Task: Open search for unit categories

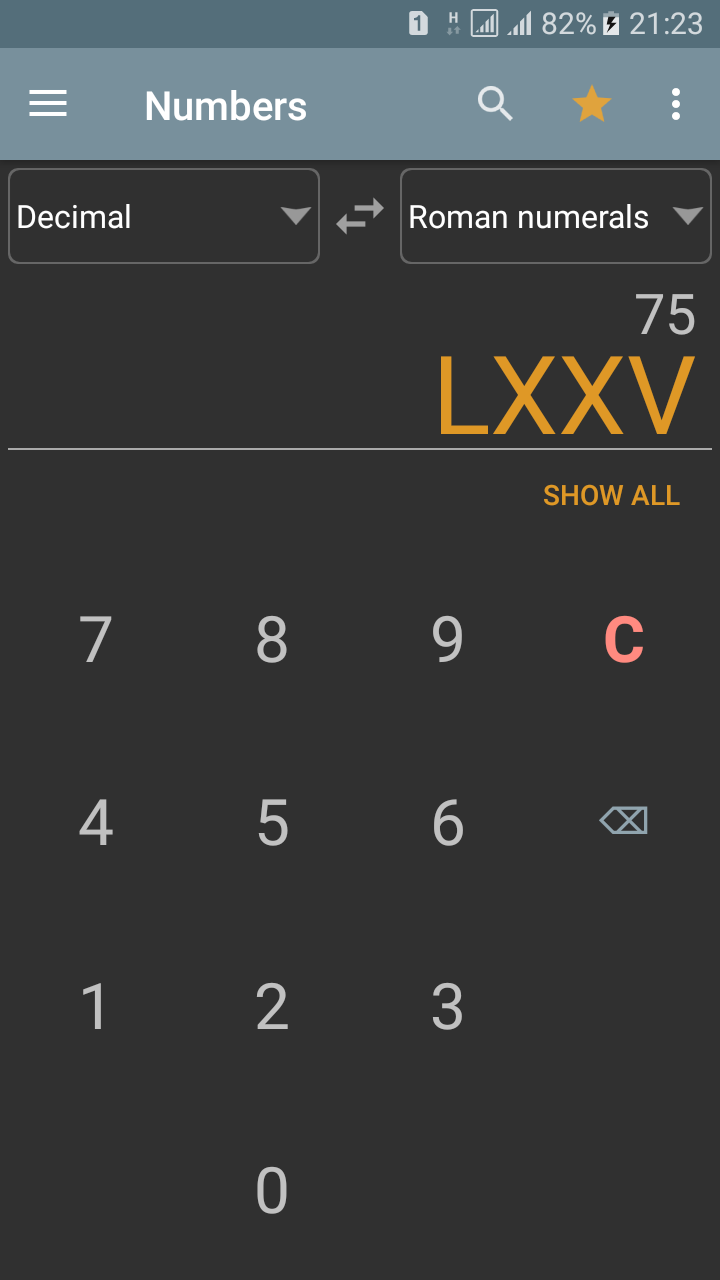Action: coord(495,103)
